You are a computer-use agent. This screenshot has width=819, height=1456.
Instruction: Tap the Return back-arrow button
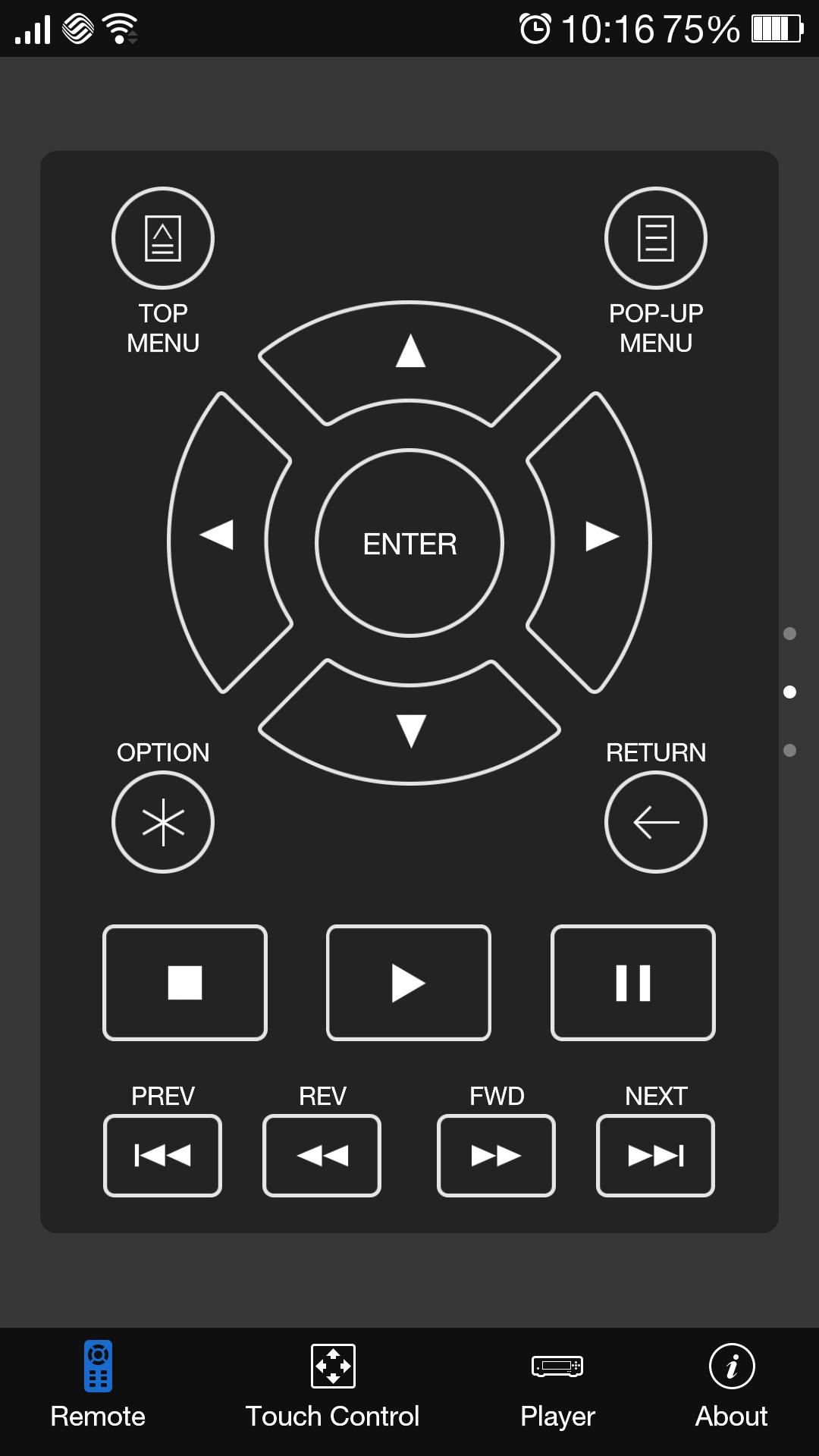coord(655,822)
